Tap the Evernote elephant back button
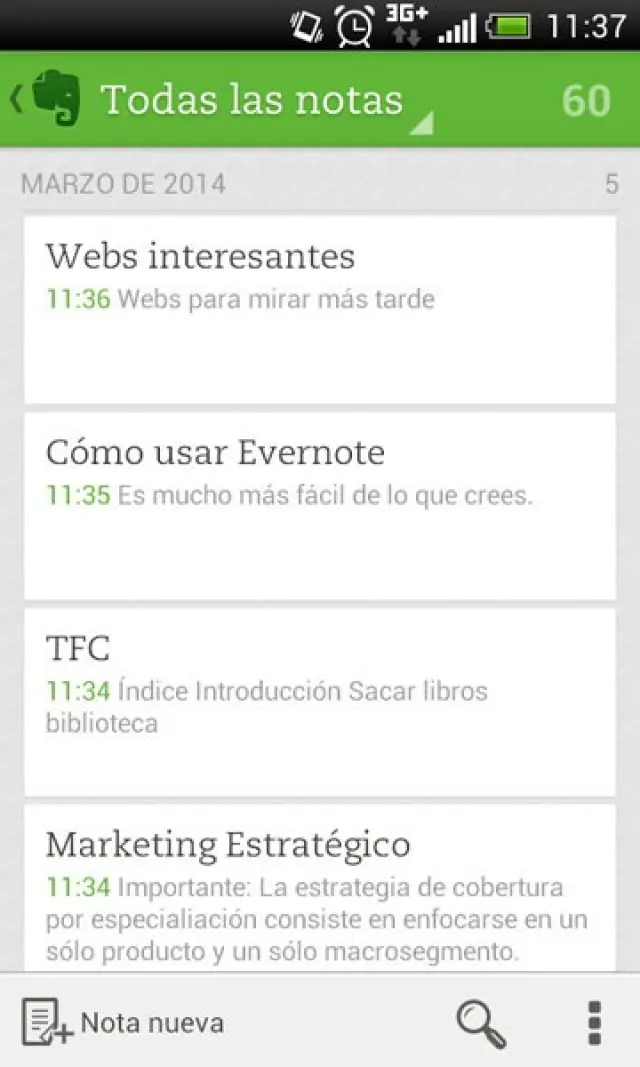640x1067 pixels. point(47,99)
